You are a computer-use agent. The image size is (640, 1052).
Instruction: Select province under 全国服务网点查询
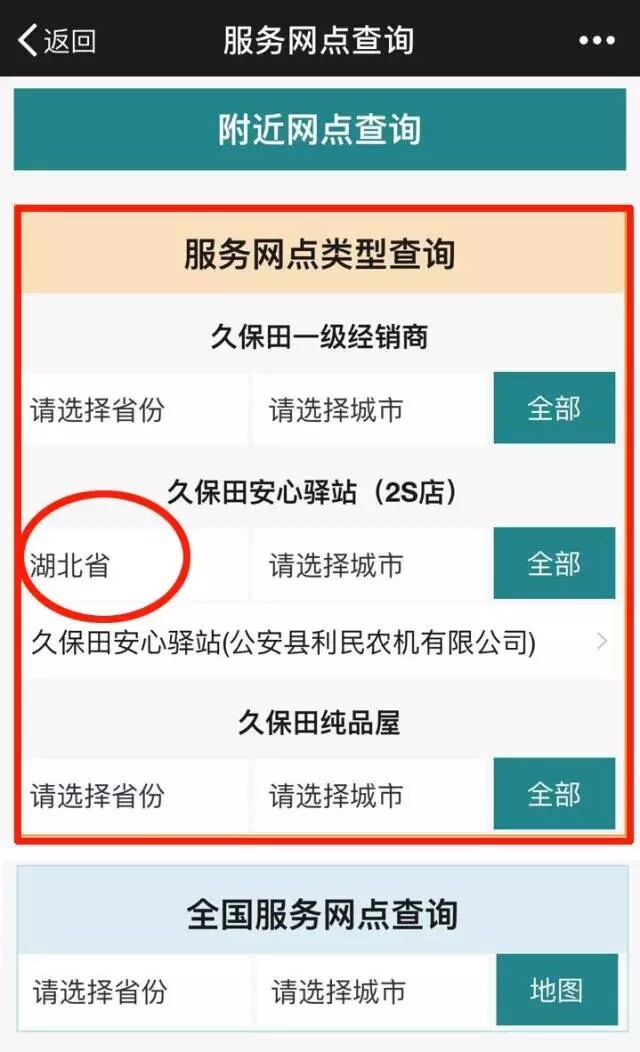[136, 991]
